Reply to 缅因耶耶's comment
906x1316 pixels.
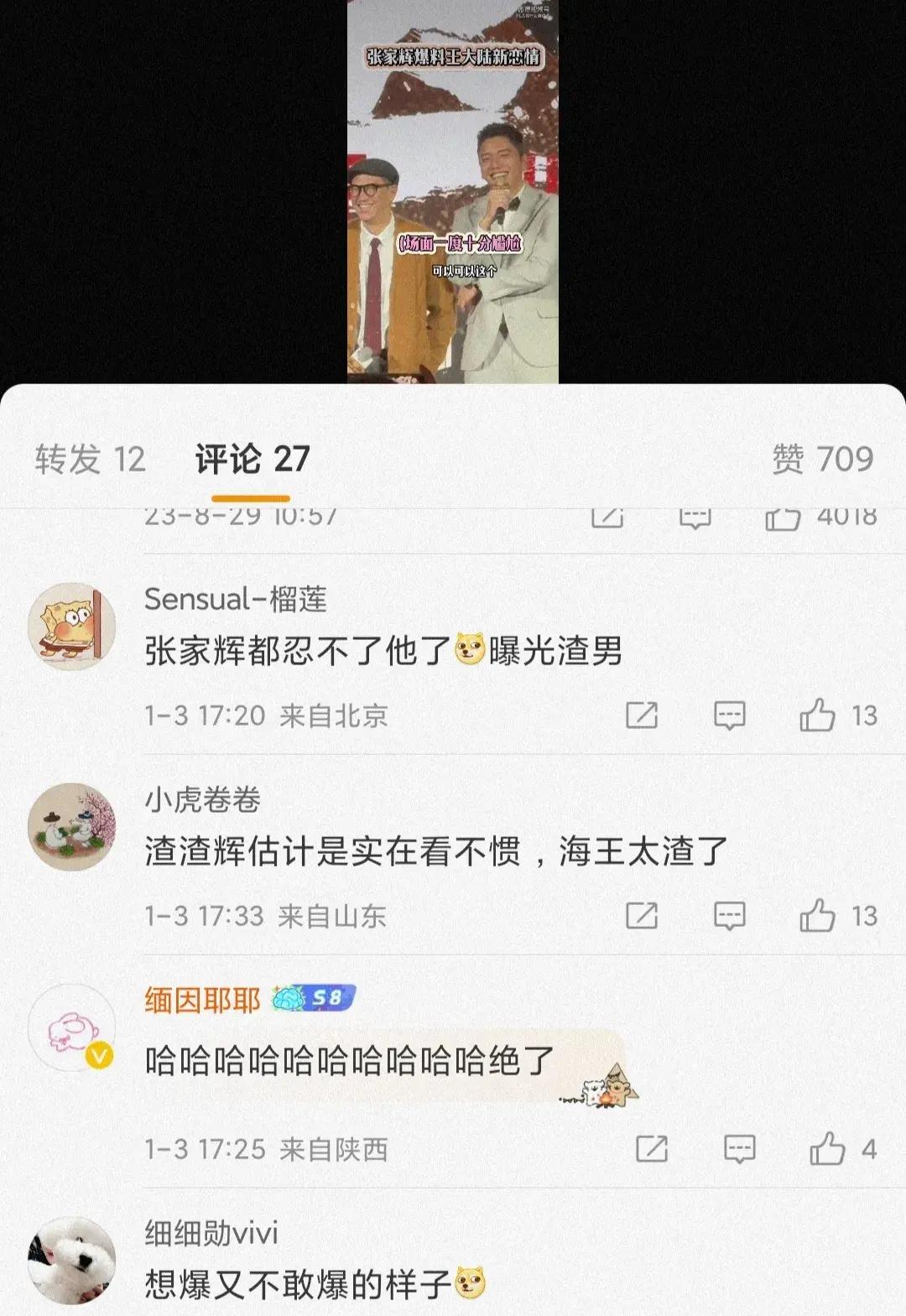click(x=739, y=1149)
